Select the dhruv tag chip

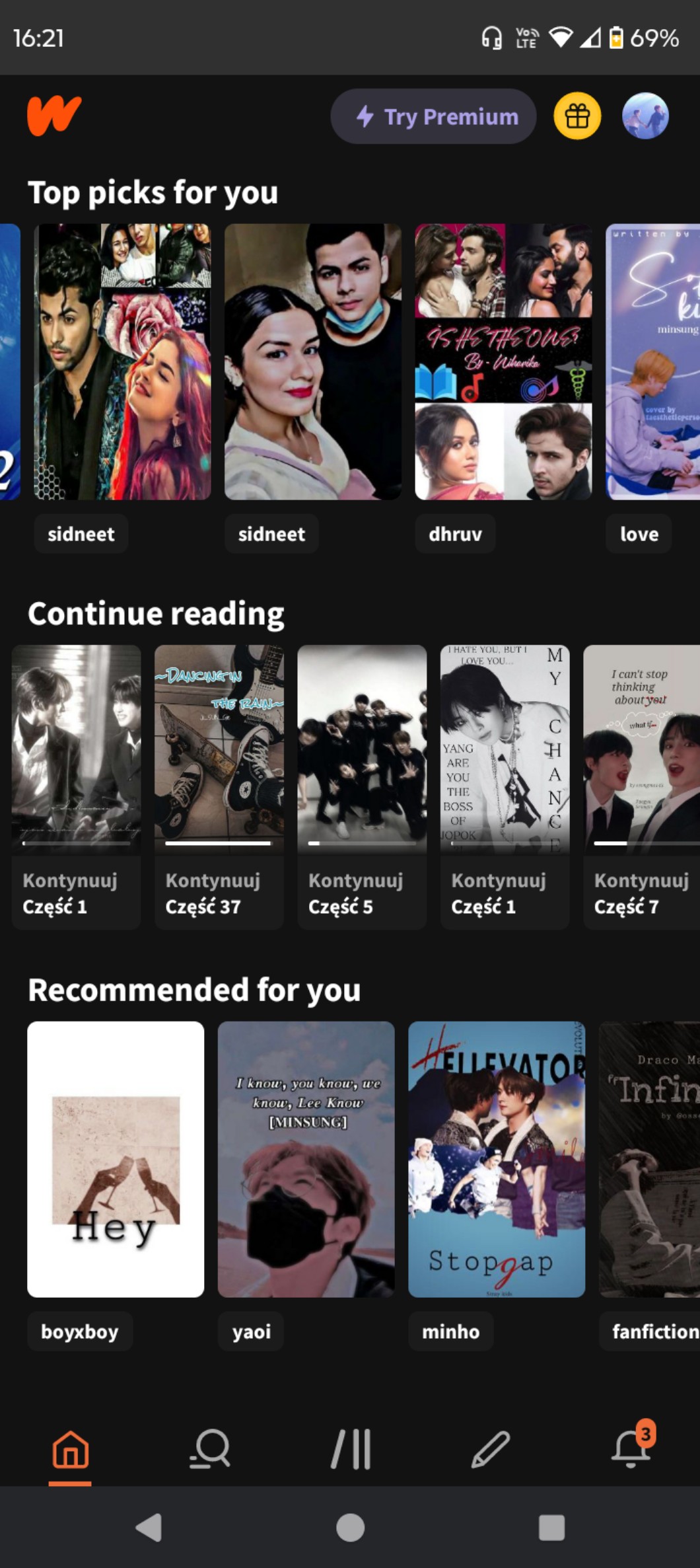[x=455, y=534]
